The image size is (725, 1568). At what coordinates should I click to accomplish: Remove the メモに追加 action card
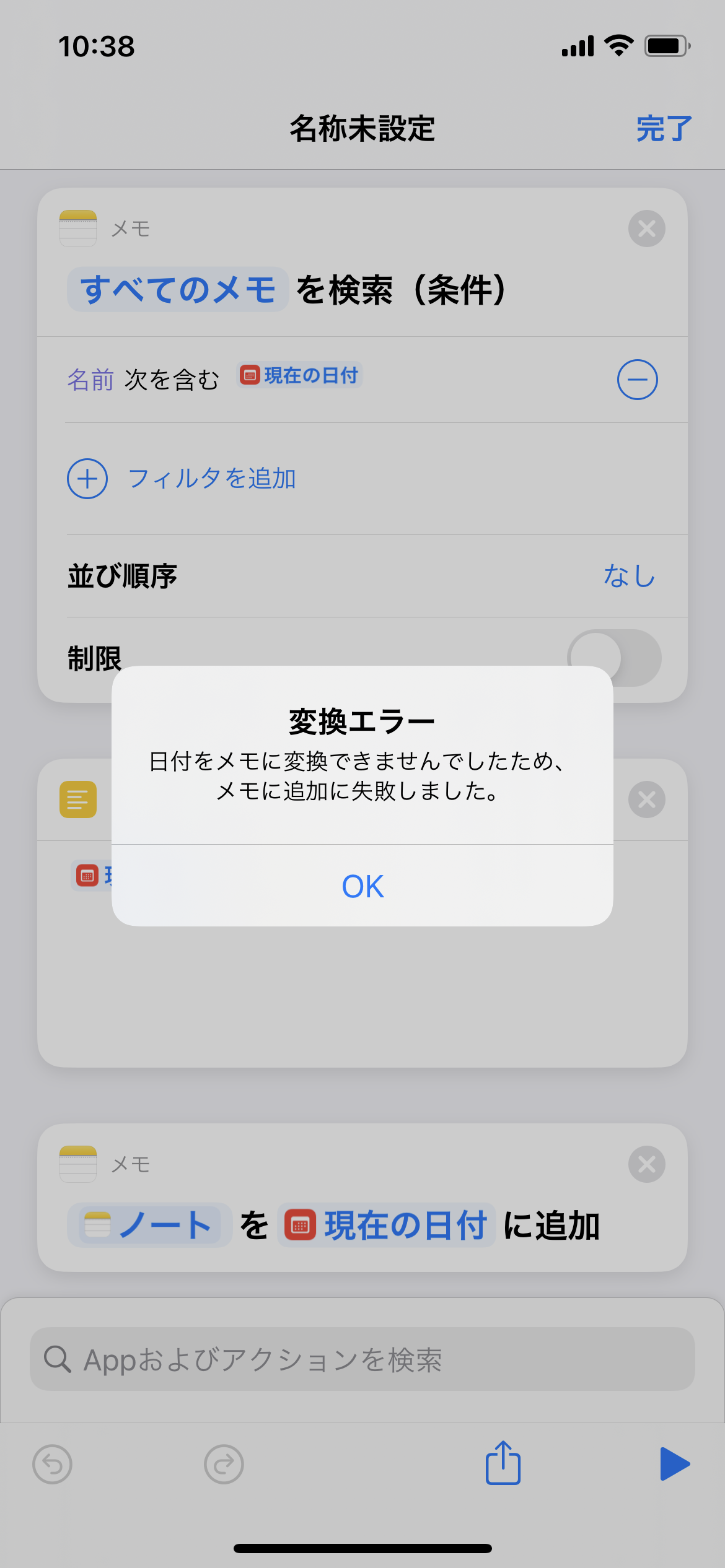tap(646, 1164)
